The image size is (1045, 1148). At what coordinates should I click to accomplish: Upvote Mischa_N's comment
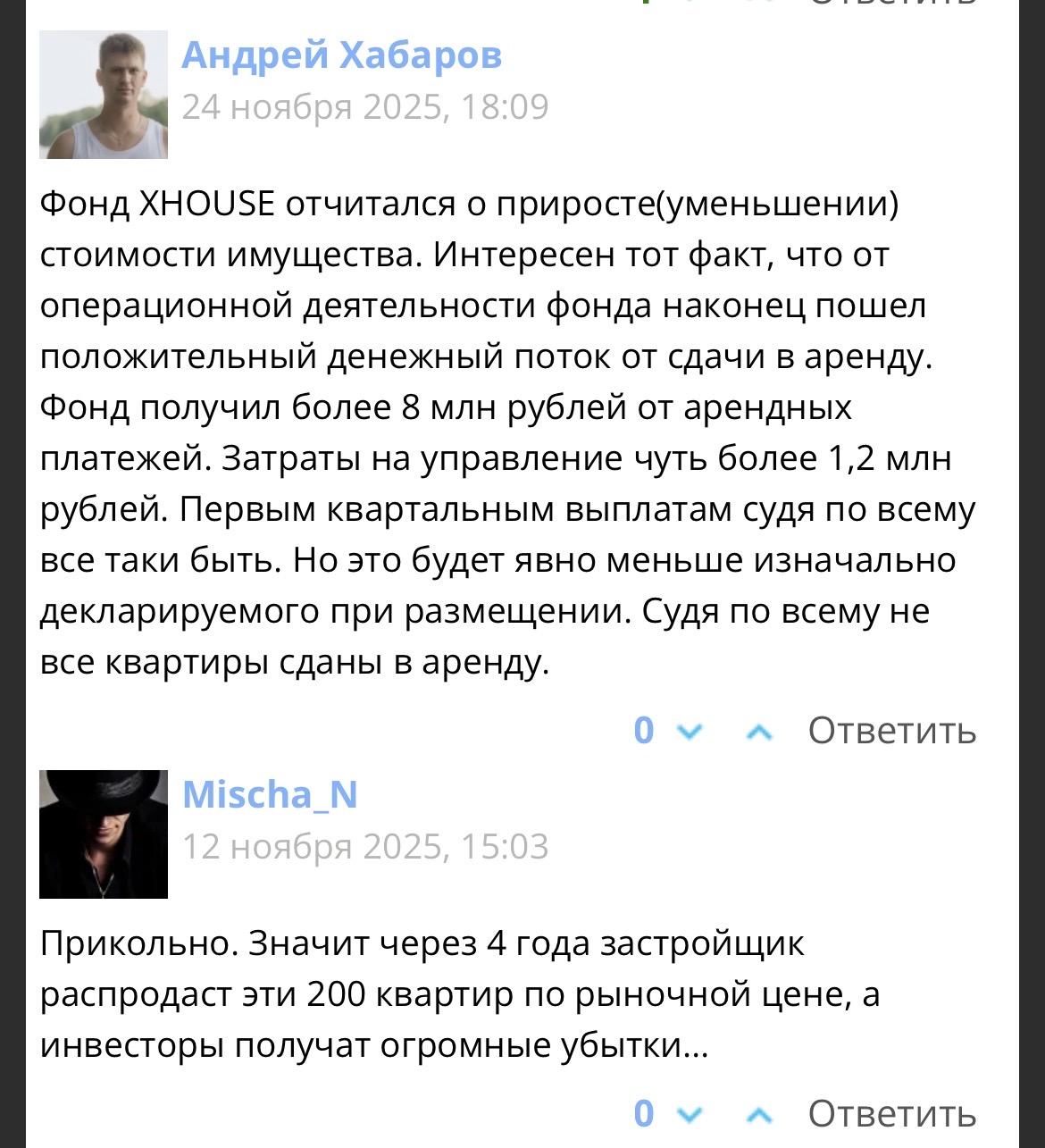(x=759, y=1114)
